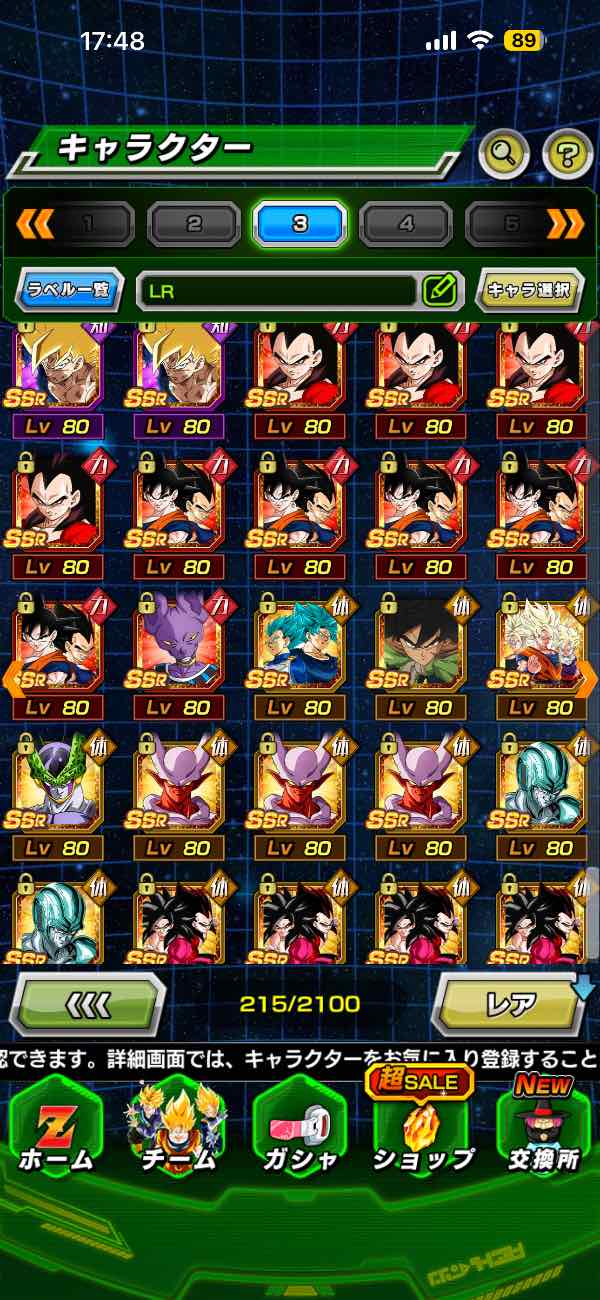The width and height of the screenshot is (600, 1300).
Task: Switch to label tab 4
Action: pos(405,223)
